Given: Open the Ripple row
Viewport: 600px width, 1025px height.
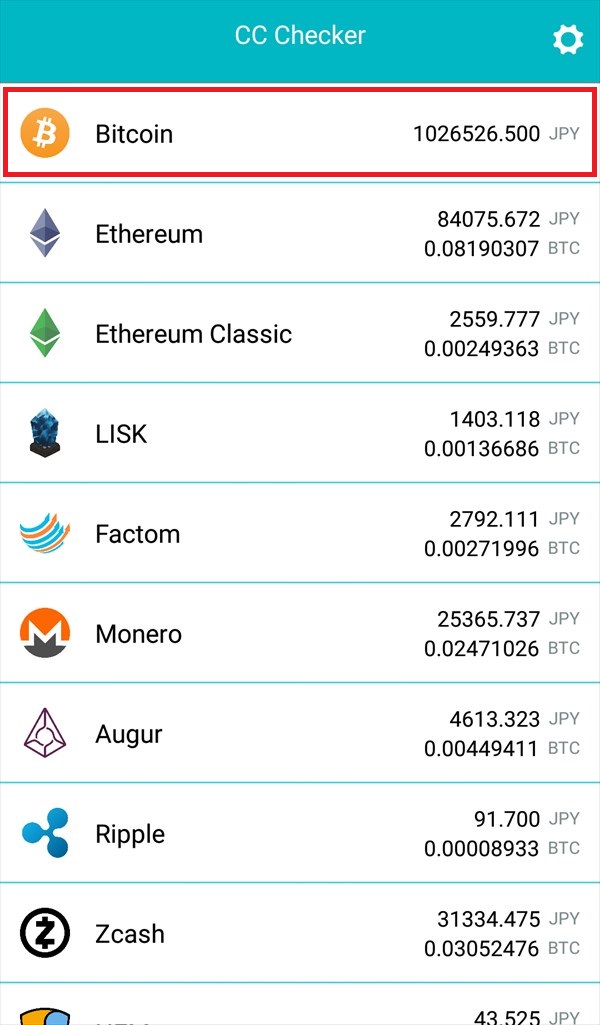Looking at the screenshot, I should click(x=300, y=833).
